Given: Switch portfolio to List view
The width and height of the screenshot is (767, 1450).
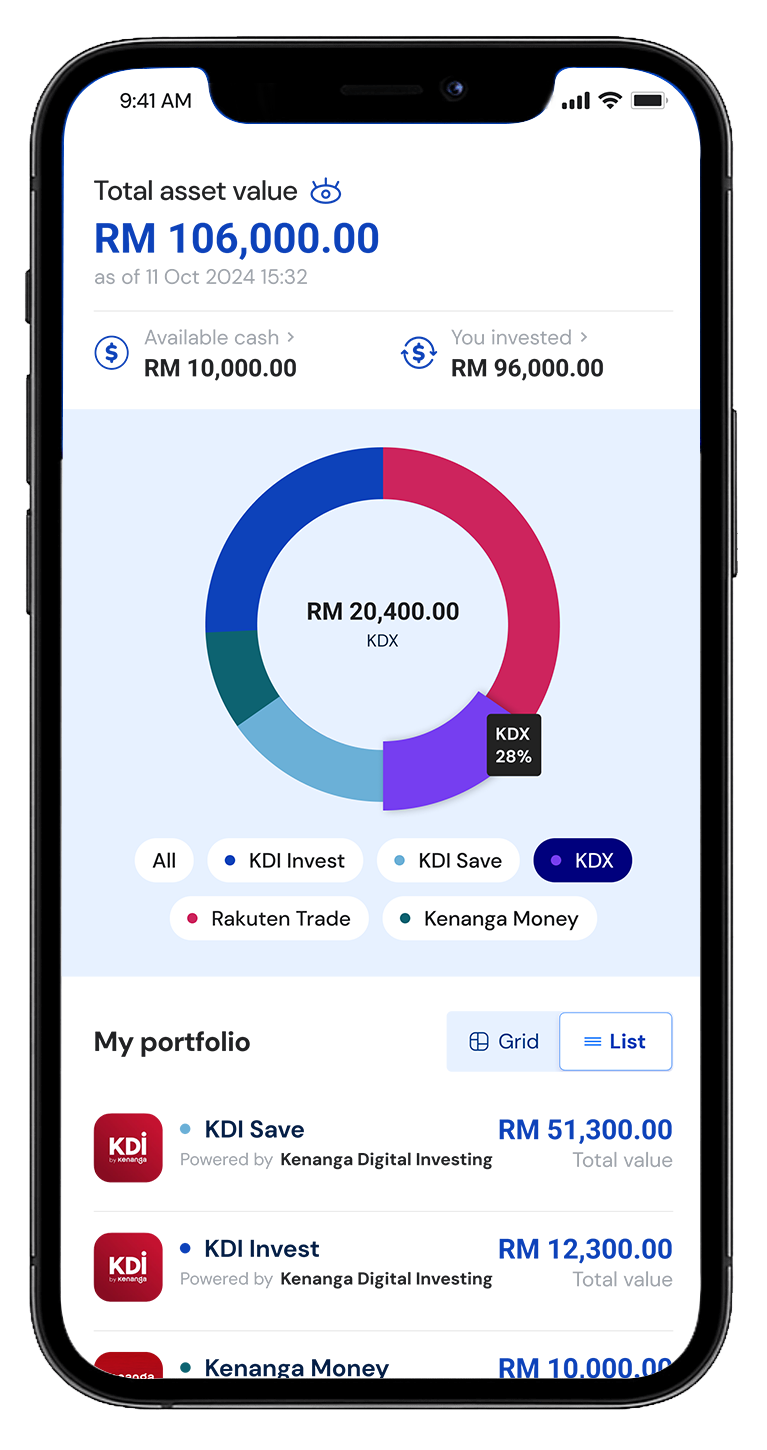Looking at the screenshot, I should (x=615, y=1042).
